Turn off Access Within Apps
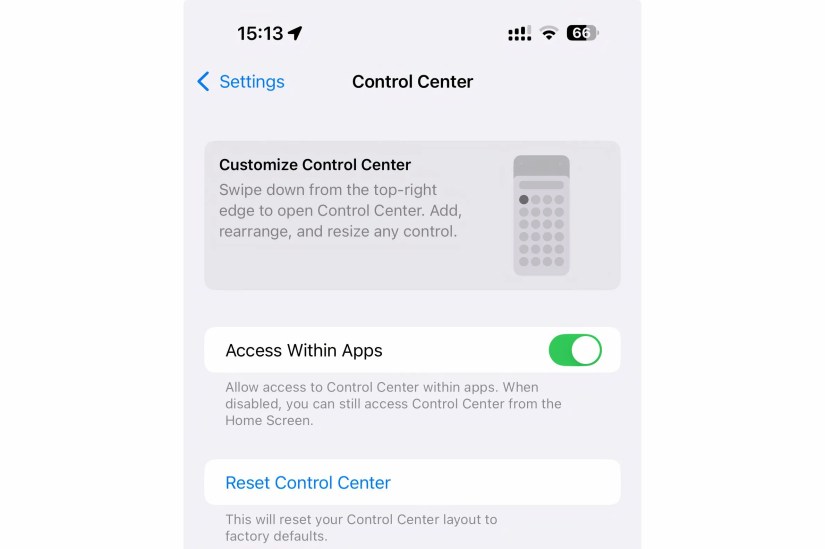 pyautogui.click(x=575, y=350)
